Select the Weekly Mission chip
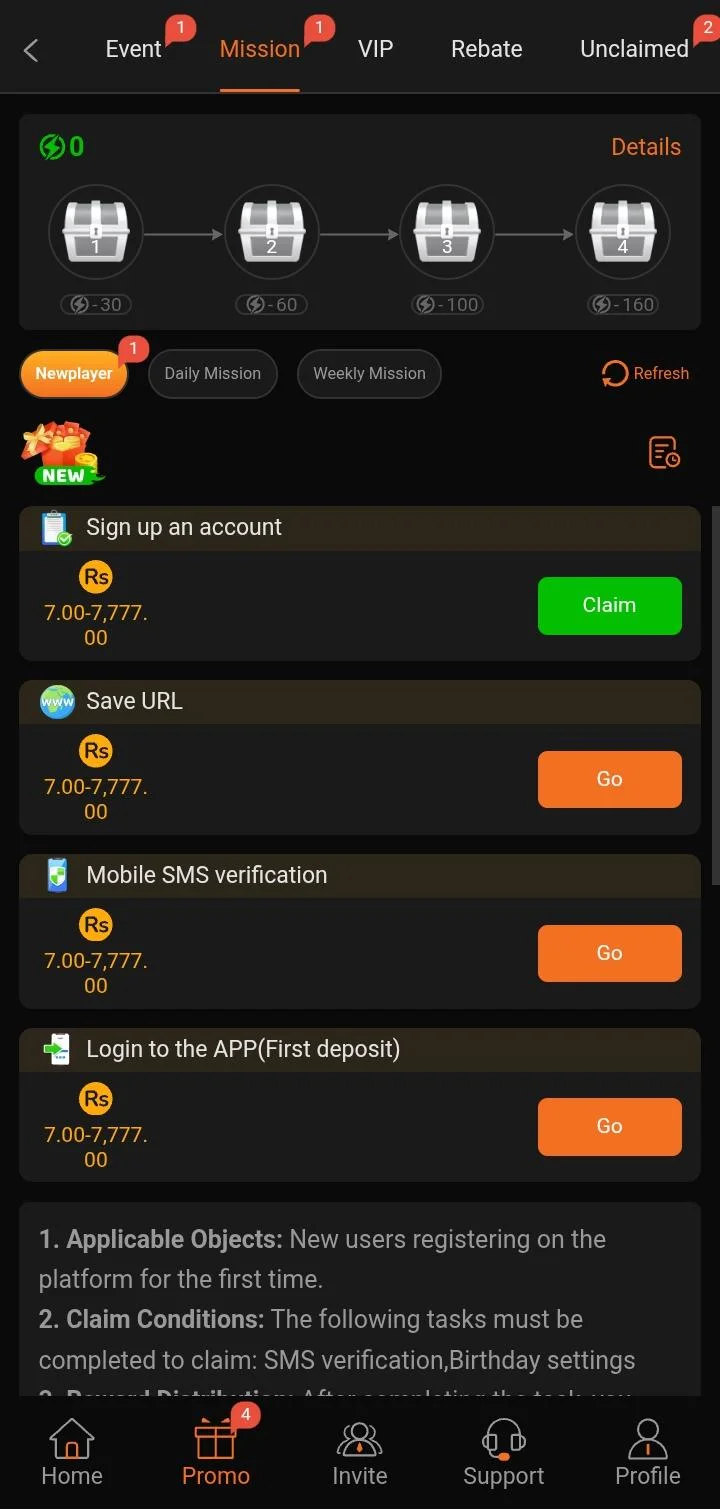 369,374
